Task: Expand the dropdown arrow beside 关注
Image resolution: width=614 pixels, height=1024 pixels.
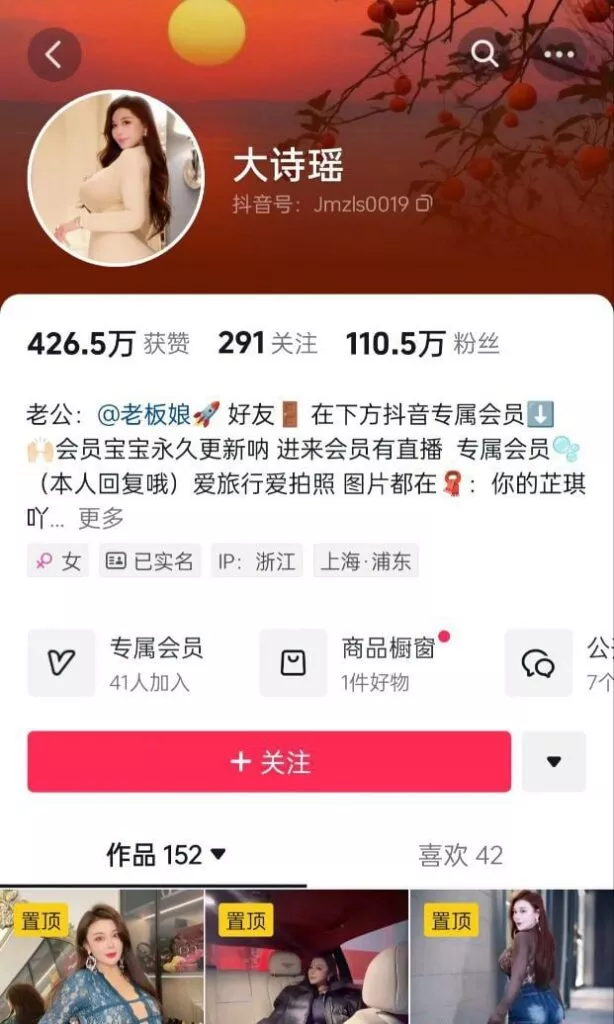Action: pos(554,762)
